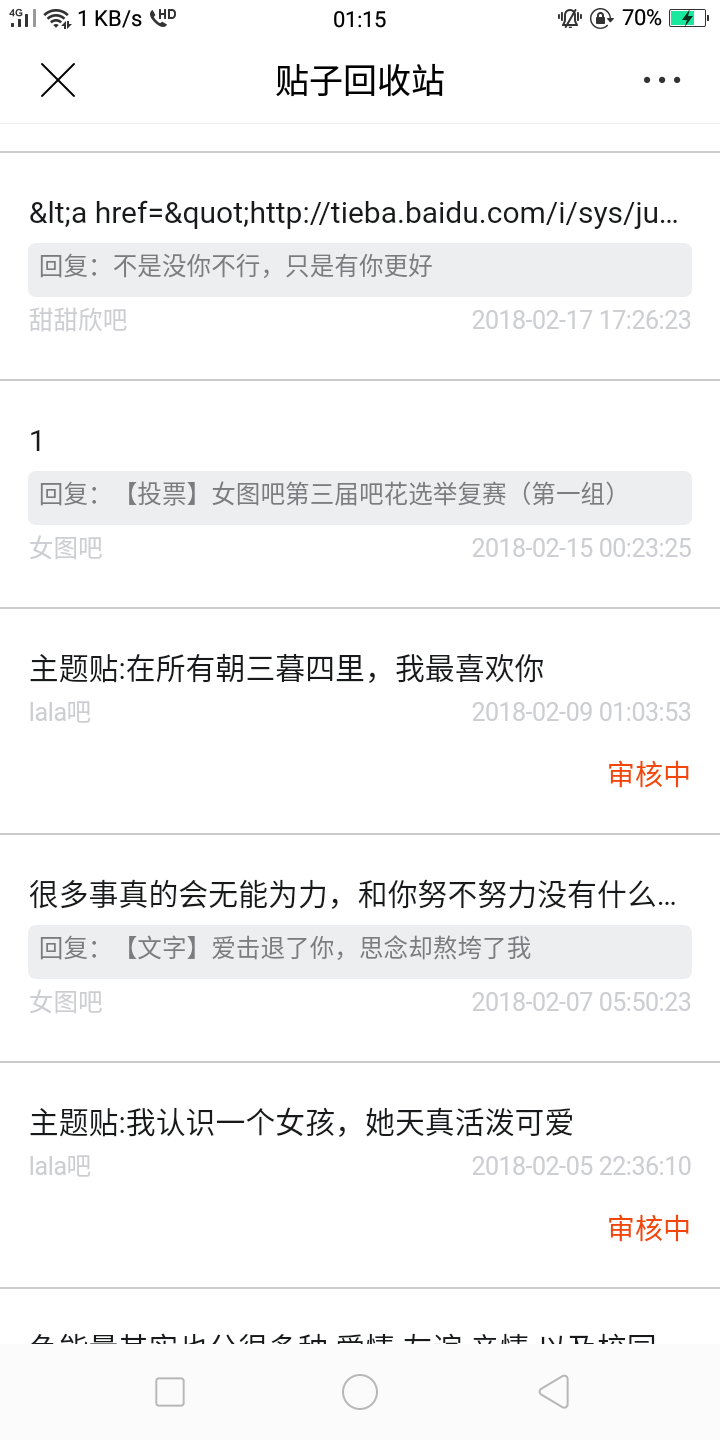The width and height of the screenshot is (720, 1440).
Task: Open the deleted reply in 甜甜欣吧
Action: click(x=360, y=266)
